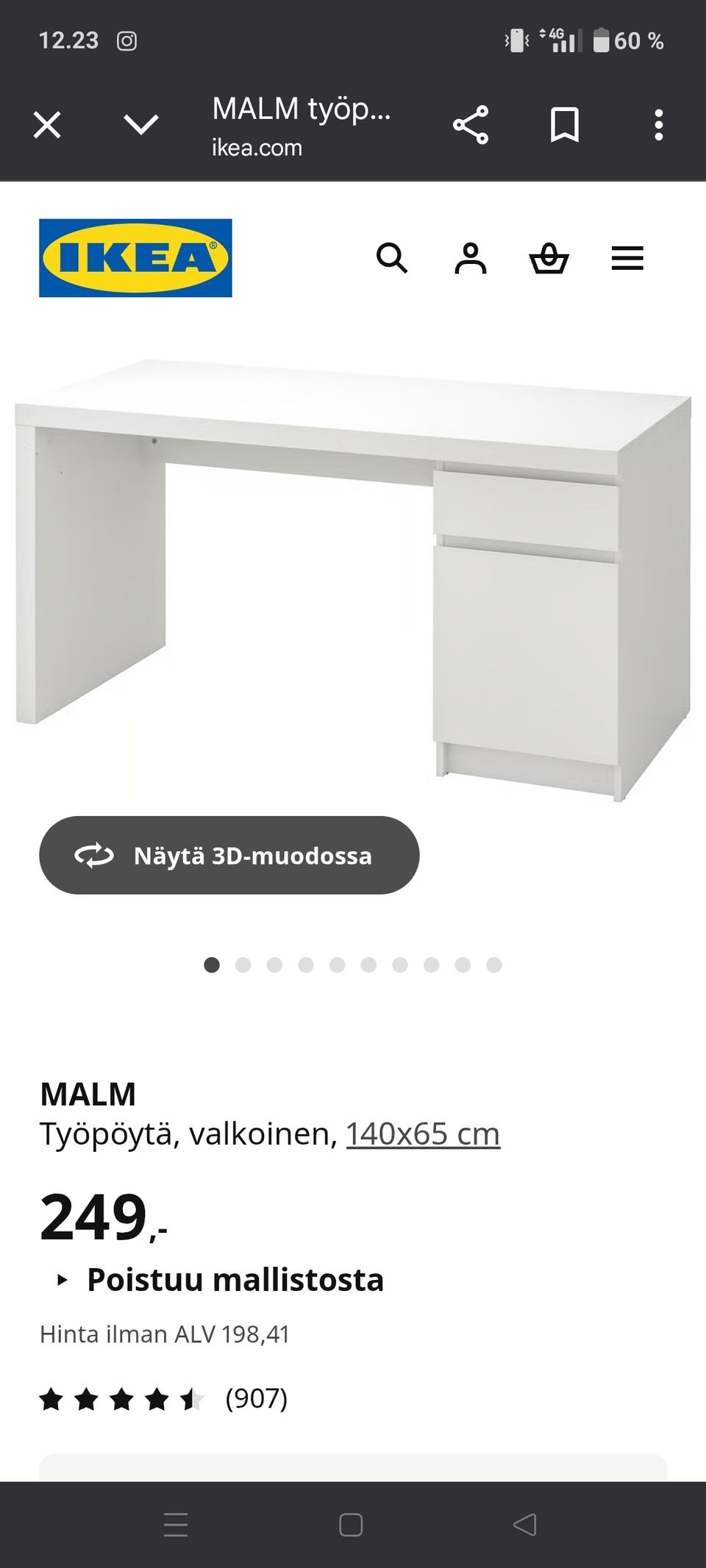706x1568 pixels.
Task: Select the third image carousel dot
Action: tap(275, 964)
